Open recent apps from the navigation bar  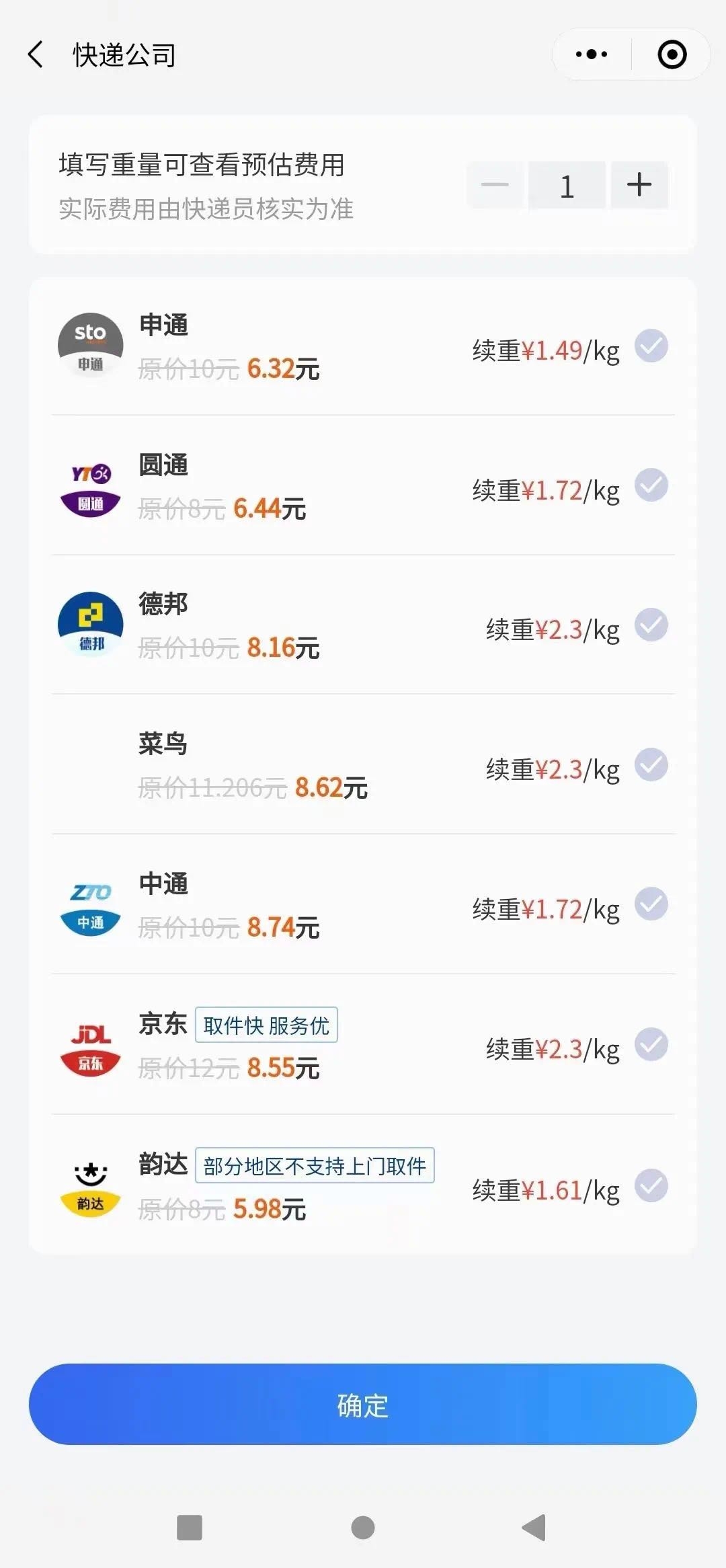[x=190, y=1528]
